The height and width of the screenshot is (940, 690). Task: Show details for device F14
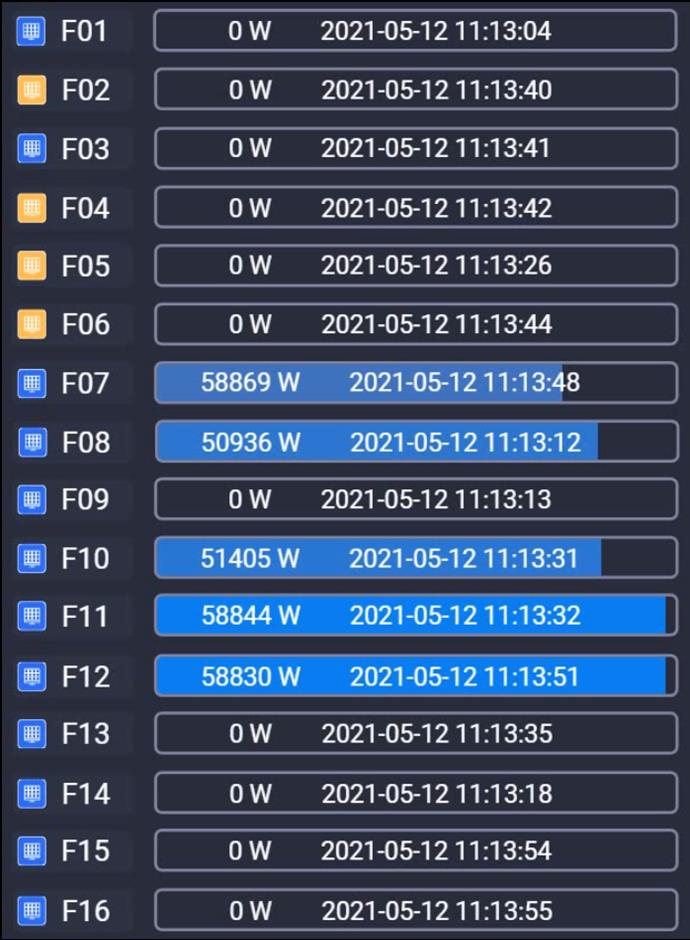tap(415, 794)
